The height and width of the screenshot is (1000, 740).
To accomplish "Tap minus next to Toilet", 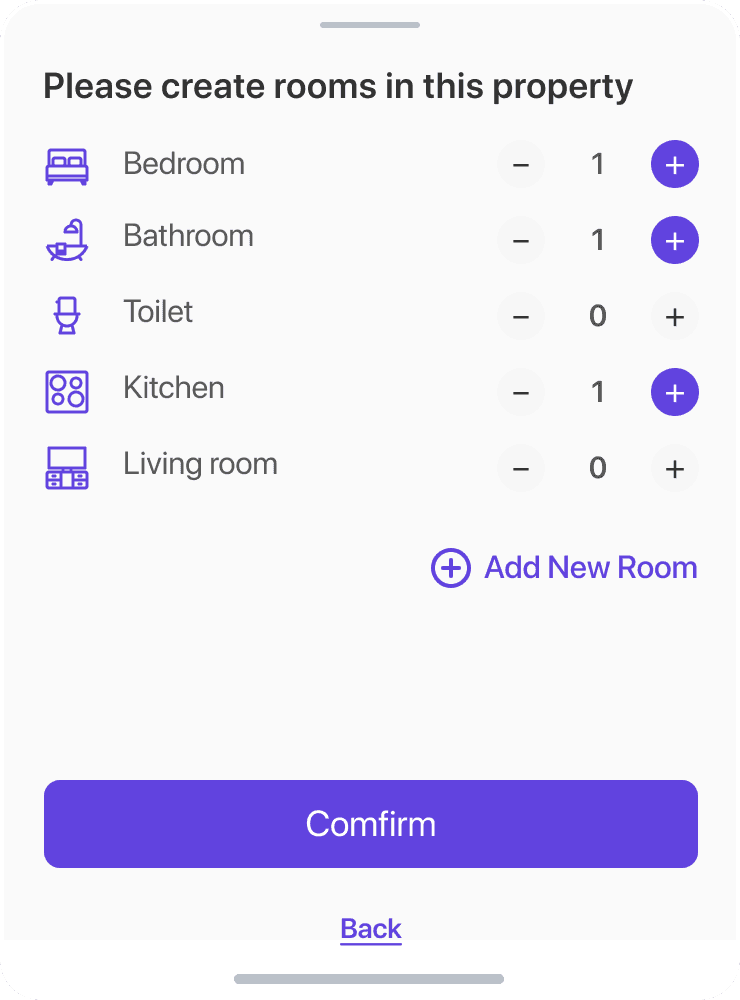I will [521, 317].
